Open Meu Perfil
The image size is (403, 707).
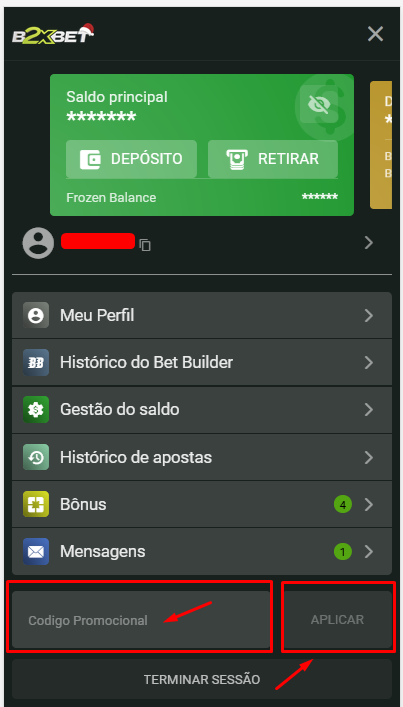[x=202, y=315]
